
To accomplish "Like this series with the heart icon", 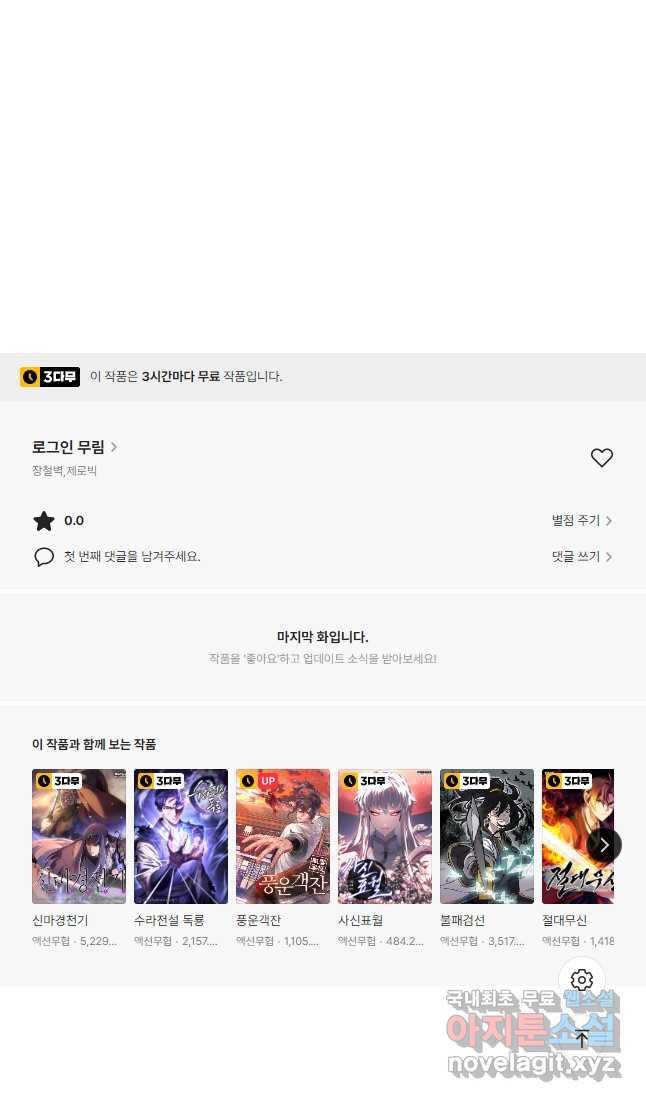I will [601, 458].
